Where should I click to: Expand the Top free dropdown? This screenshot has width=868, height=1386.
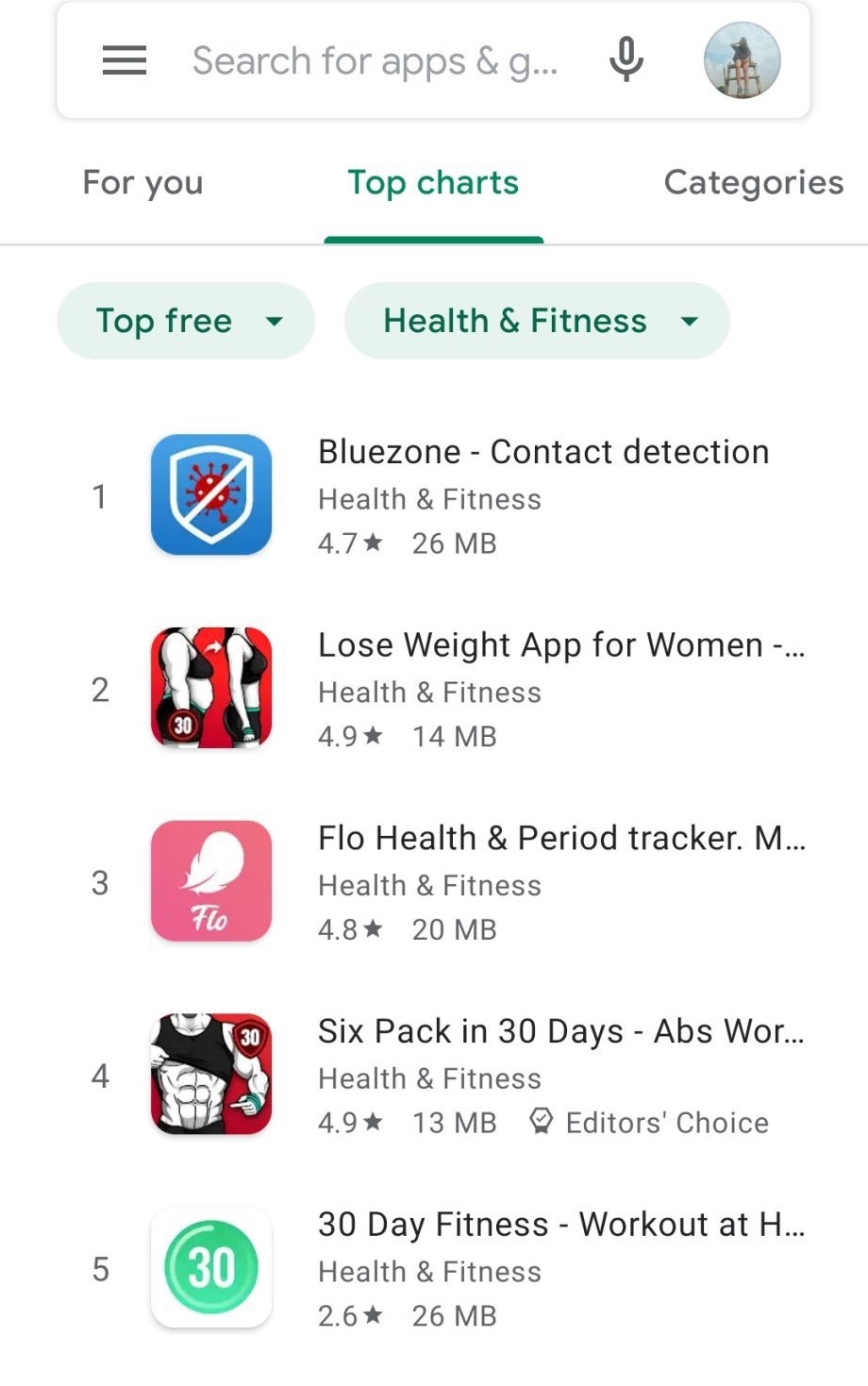(186, 321)
